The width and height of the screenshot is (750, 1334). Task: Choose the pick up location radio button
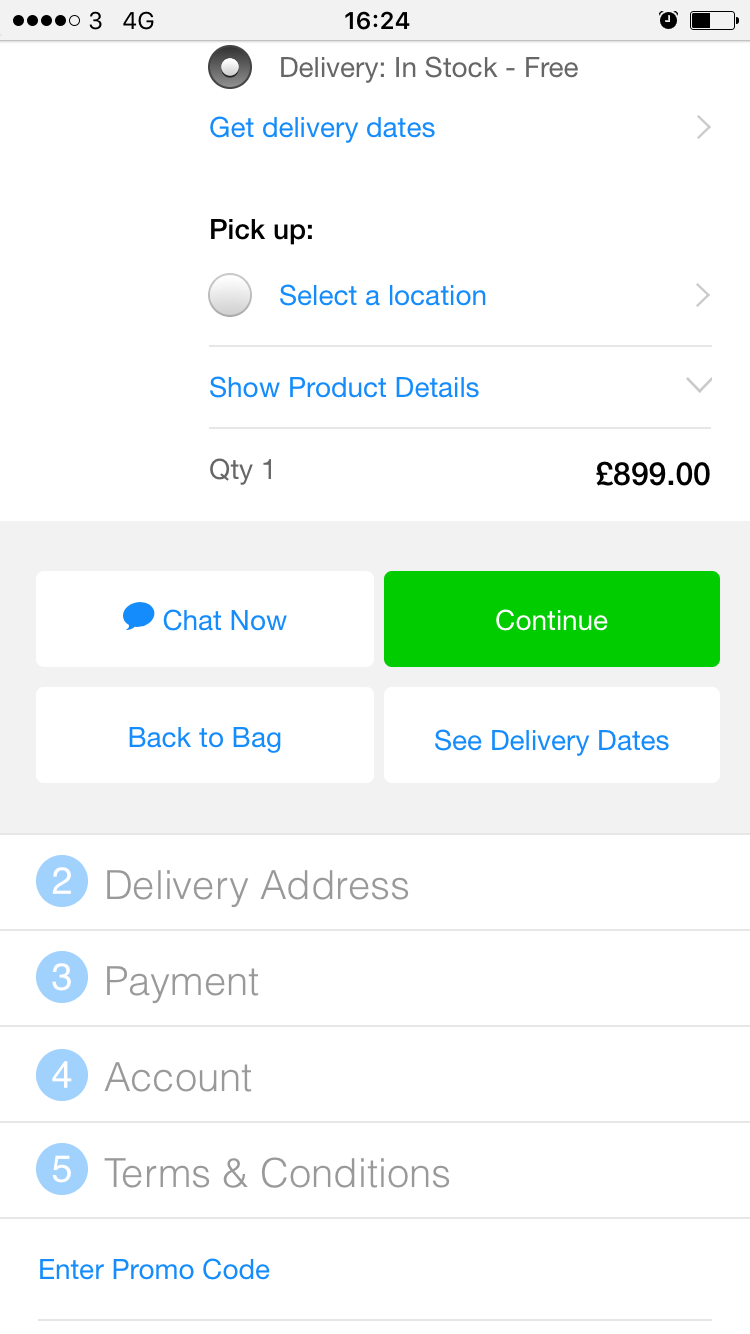pyautogui.click(x=230, y=296)
